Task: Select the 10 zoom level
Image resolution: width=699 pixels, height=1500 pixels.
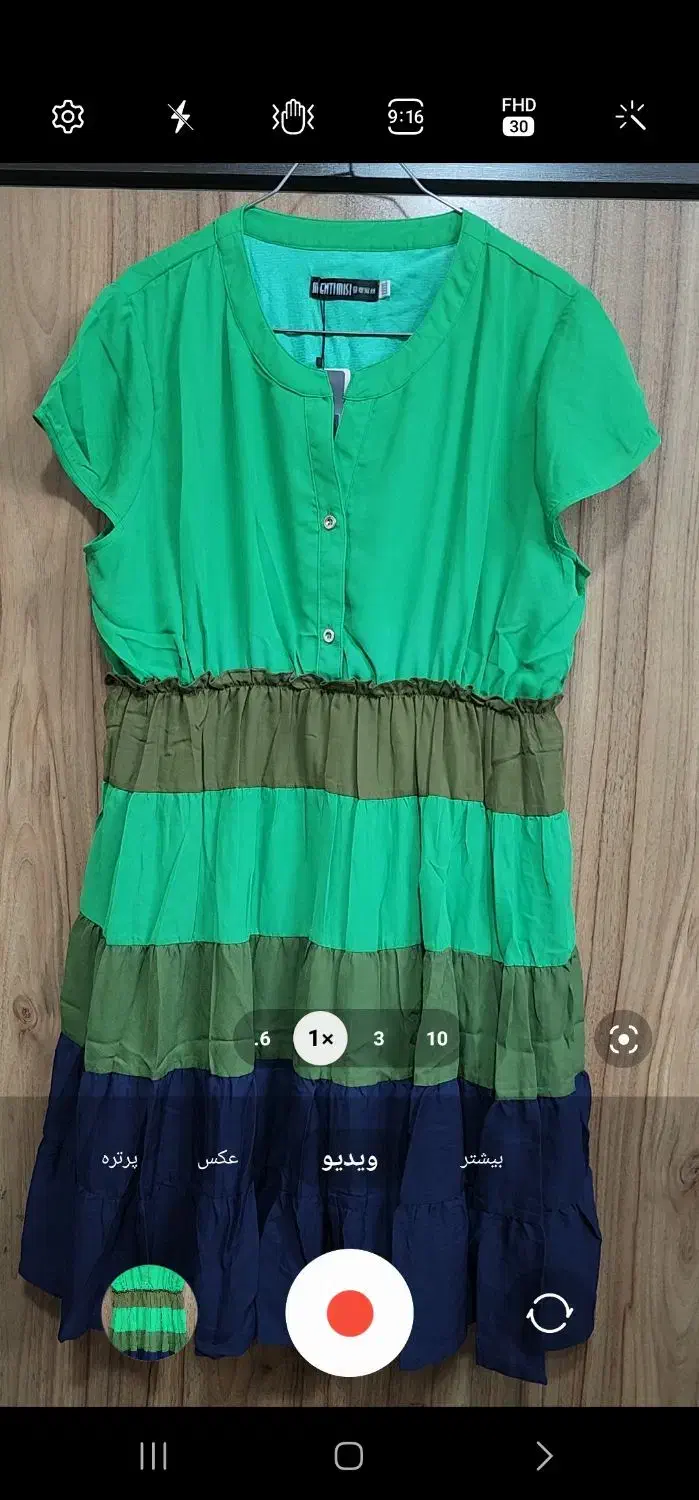Action: coord(437,1039)
